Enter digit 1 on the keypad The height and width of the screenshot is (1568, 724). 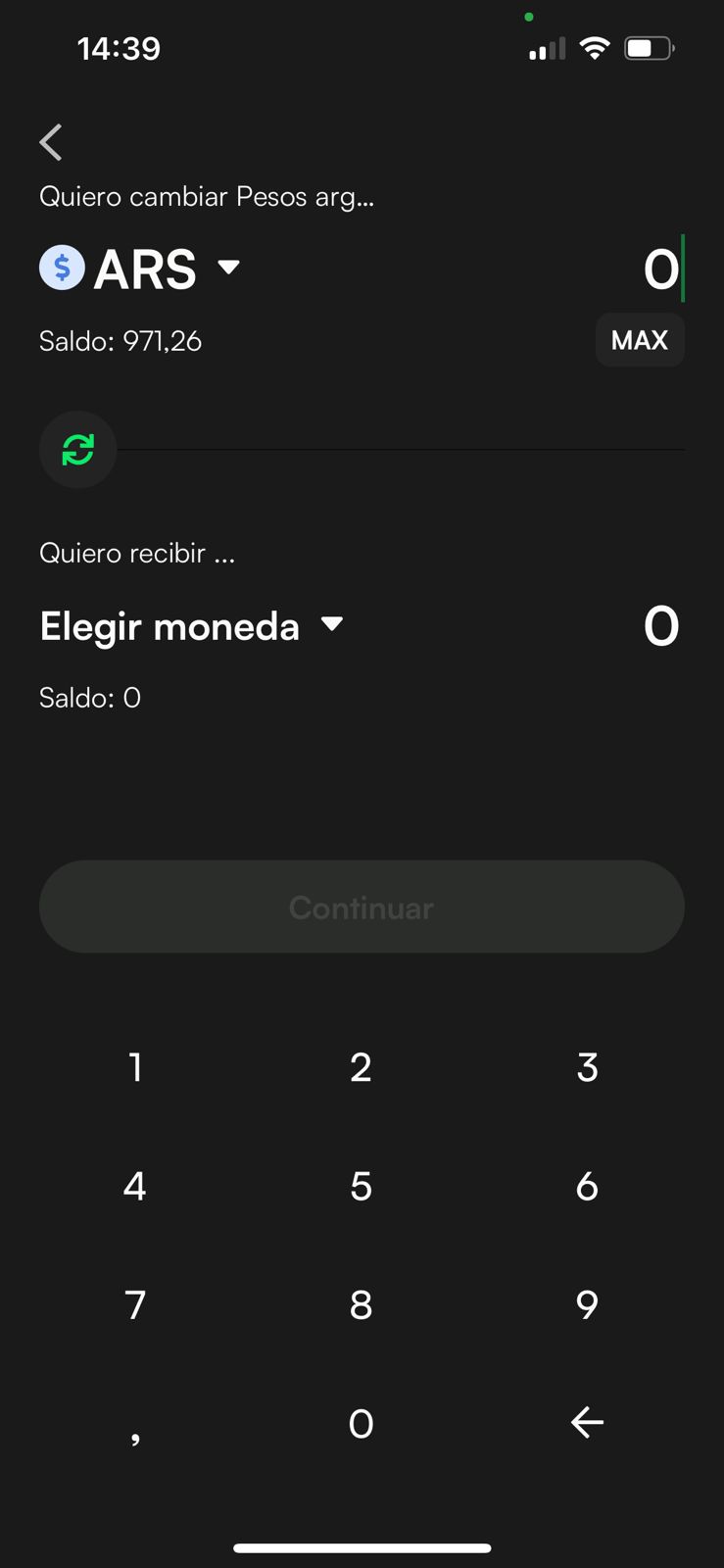pos(135,1067)
